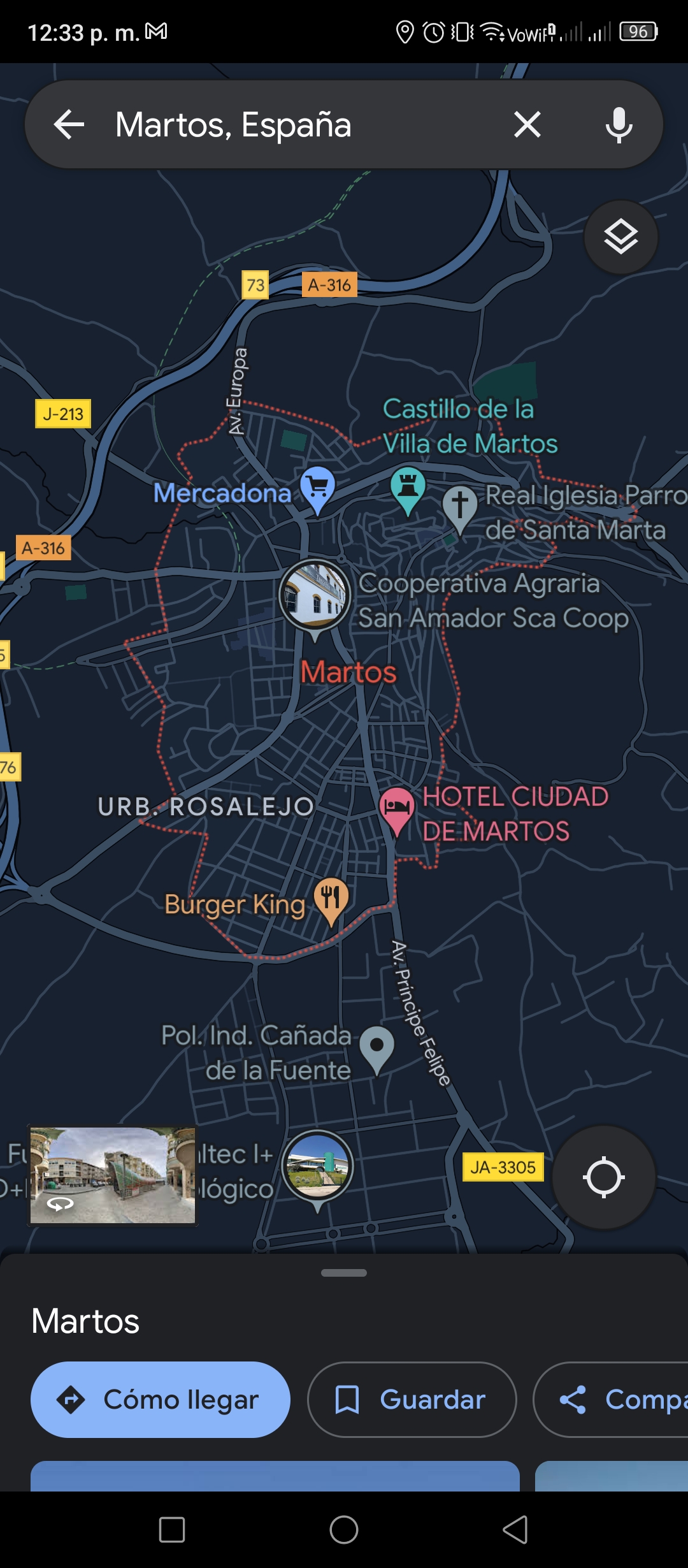
Task: Select the Mercadona map pin
Action: [317, 489]
